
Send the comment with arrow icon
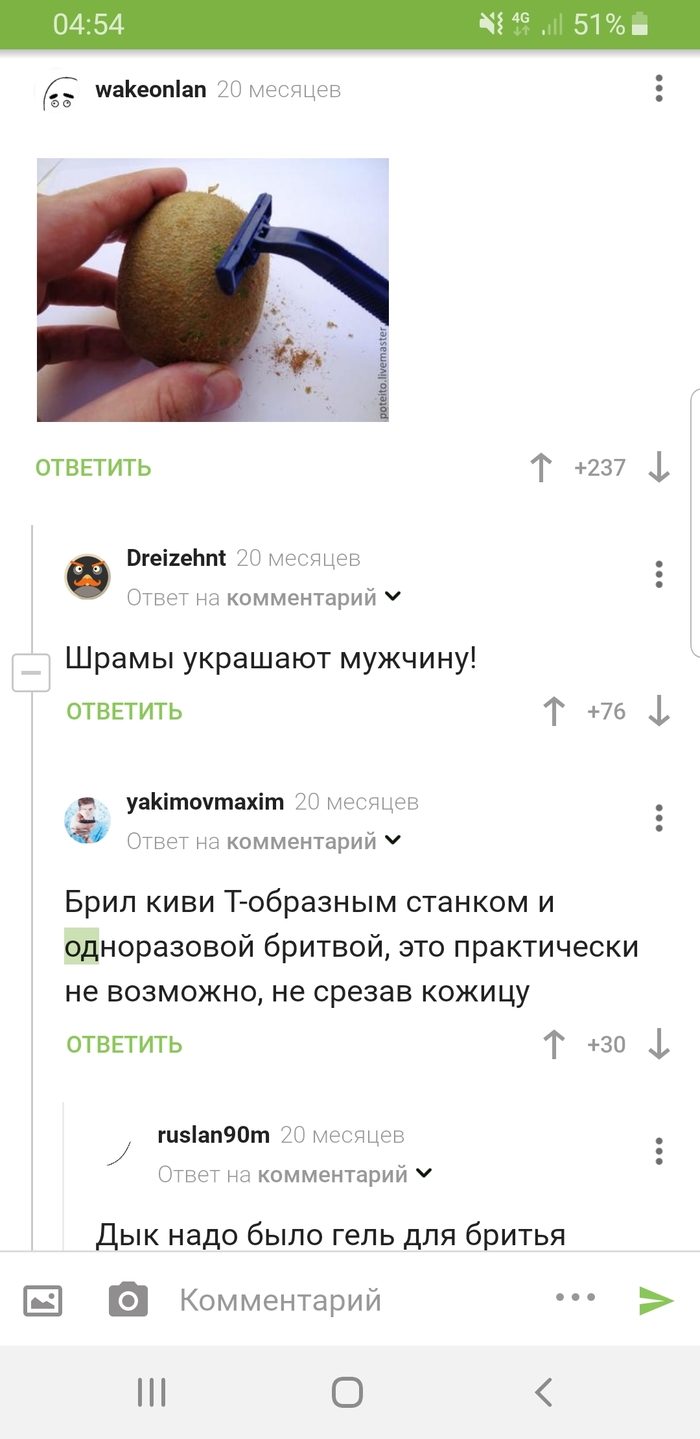coord(656,1300)
